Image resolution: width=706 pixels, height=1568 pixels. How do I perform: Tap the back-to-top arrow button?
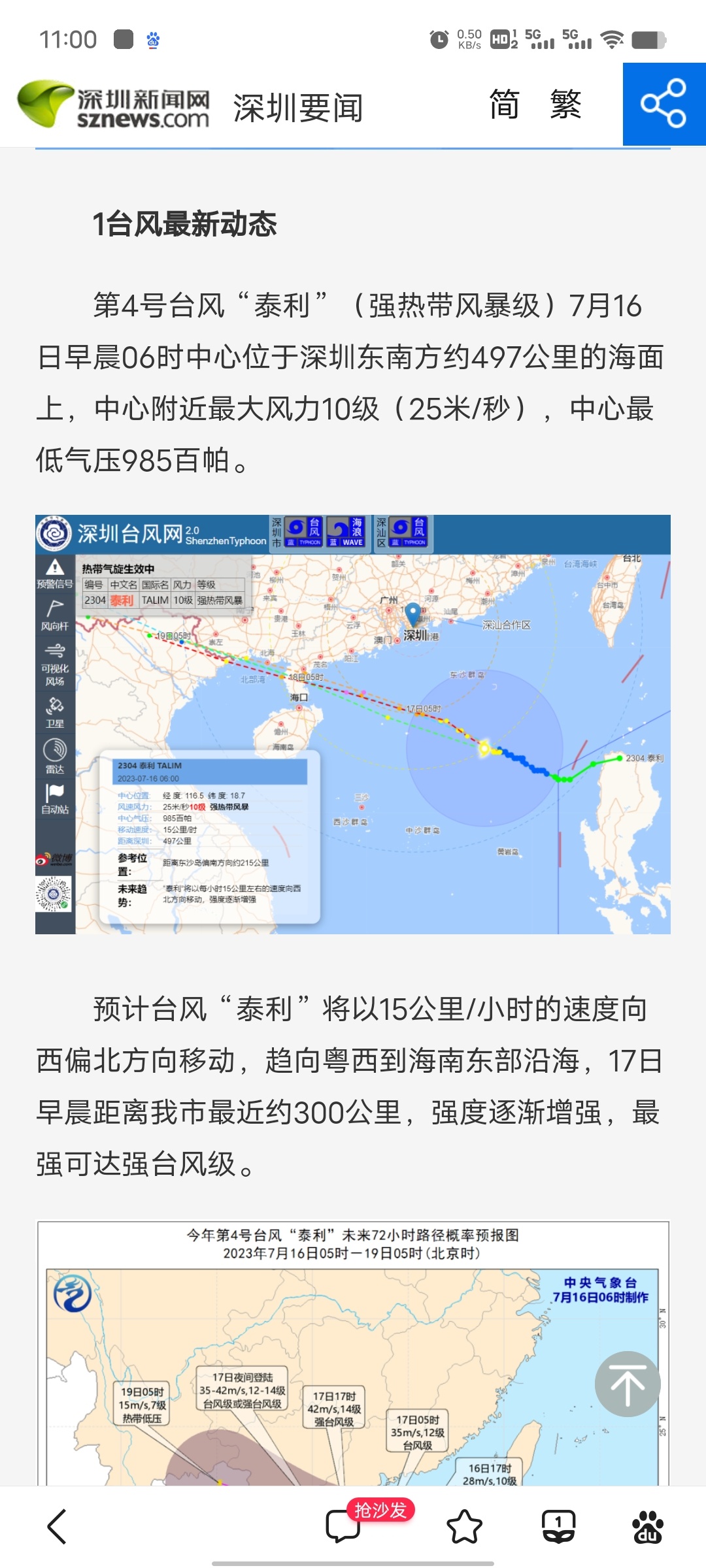tap(628, 1384)
